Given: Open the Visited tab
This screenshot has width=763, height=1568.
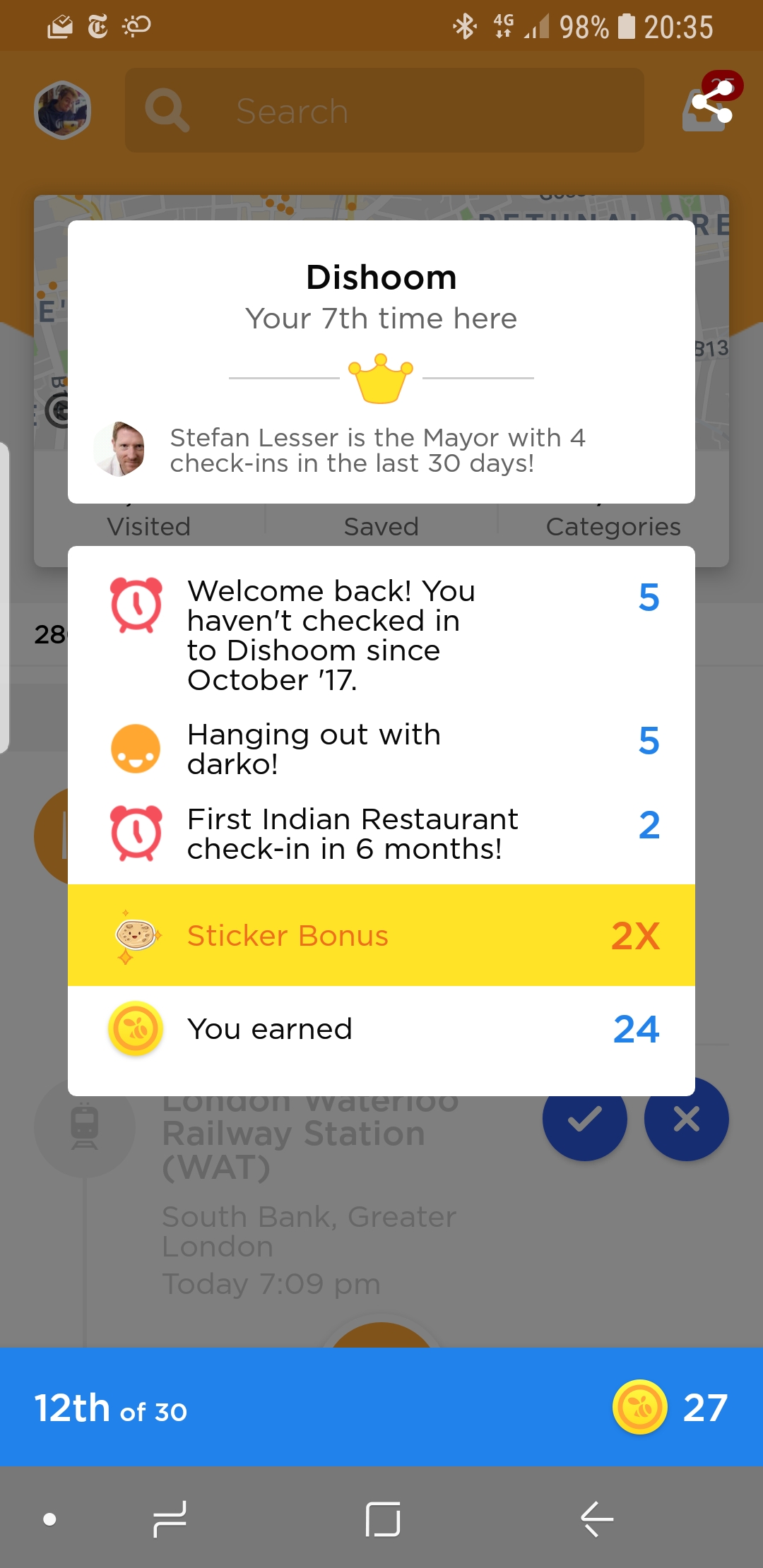Looking at the screenshot, I should tap(148, 525).
